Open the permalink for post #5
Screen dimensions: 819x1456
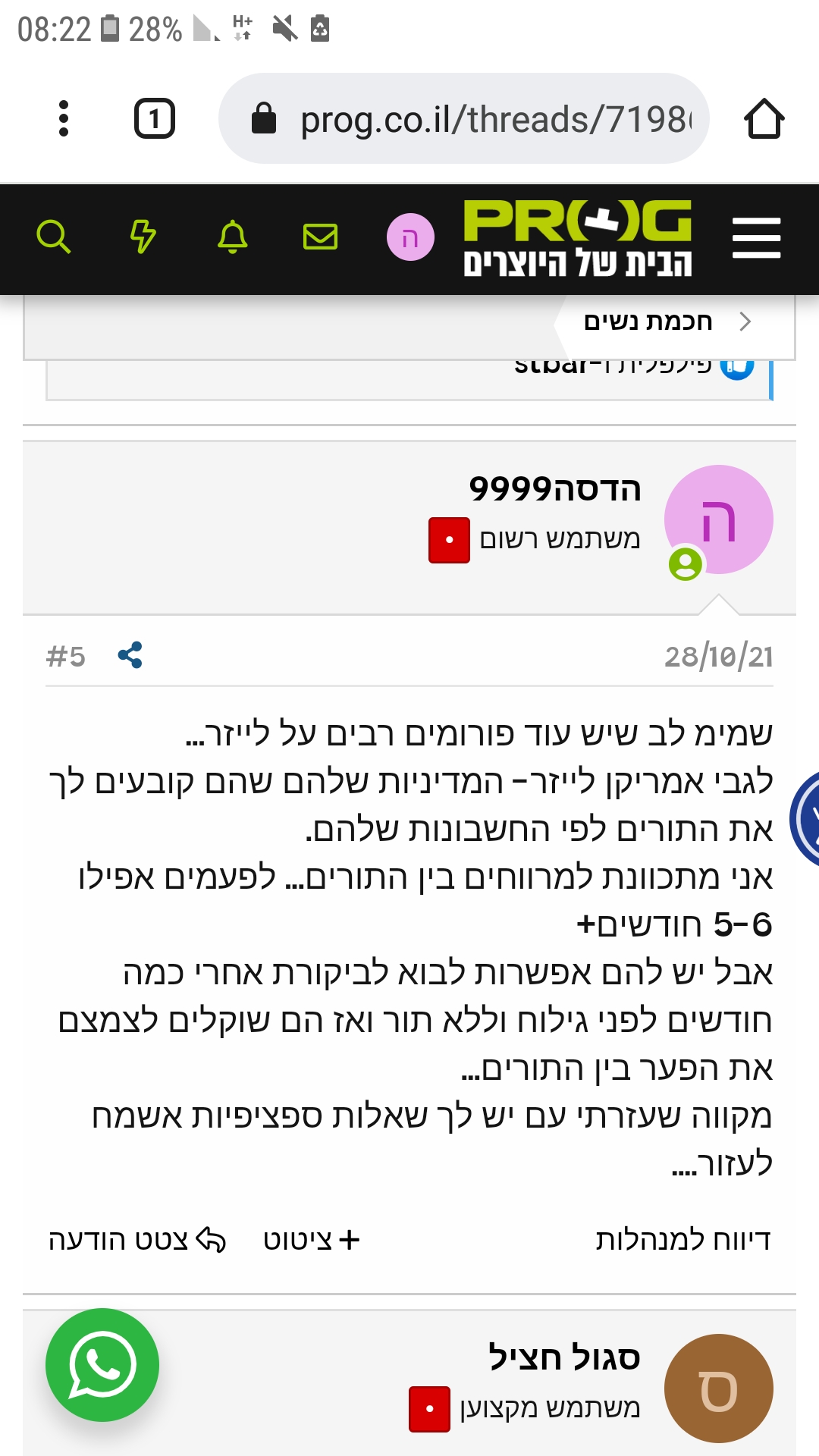[x=66, y=657]
